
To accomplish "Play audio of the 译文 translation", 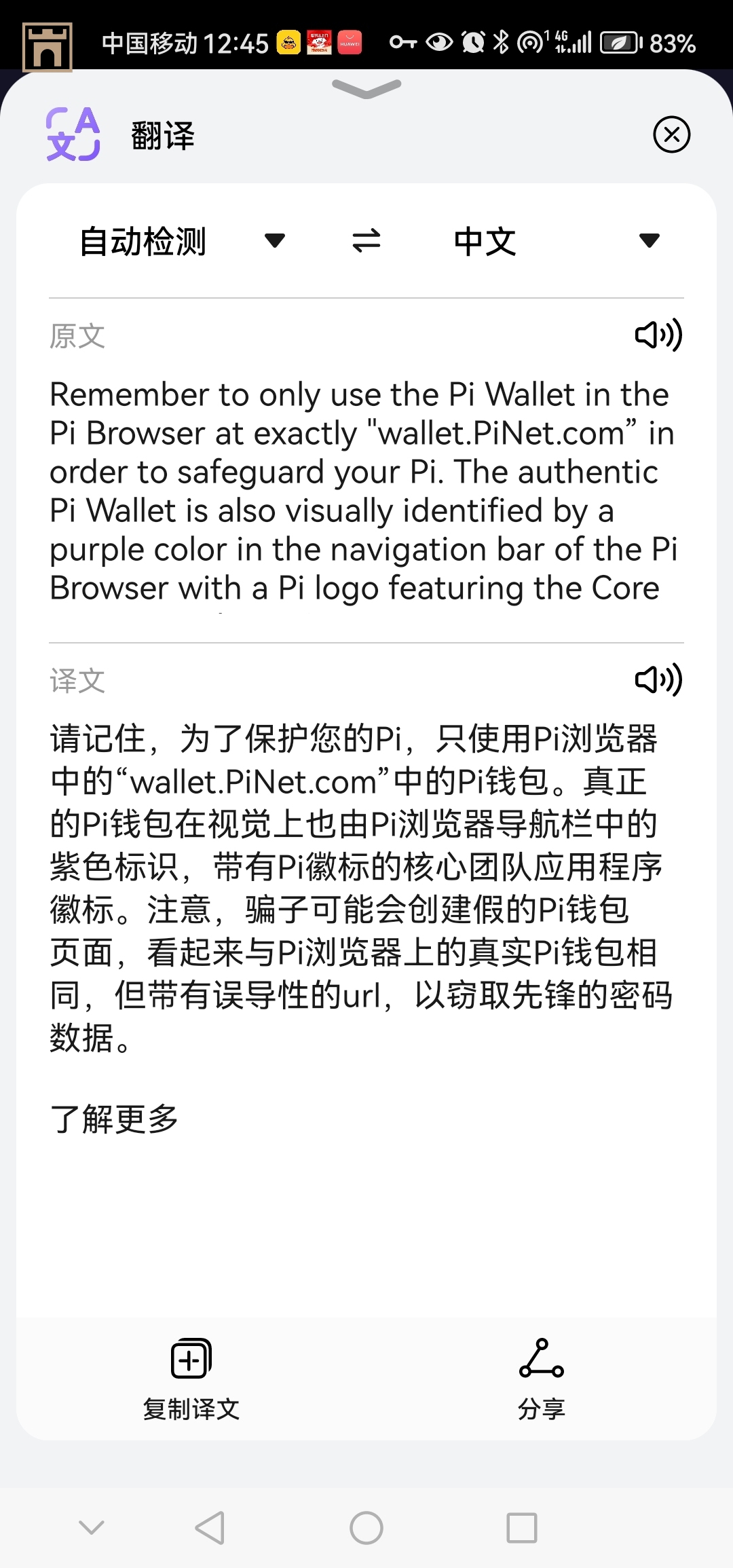I will click(658, 679).
